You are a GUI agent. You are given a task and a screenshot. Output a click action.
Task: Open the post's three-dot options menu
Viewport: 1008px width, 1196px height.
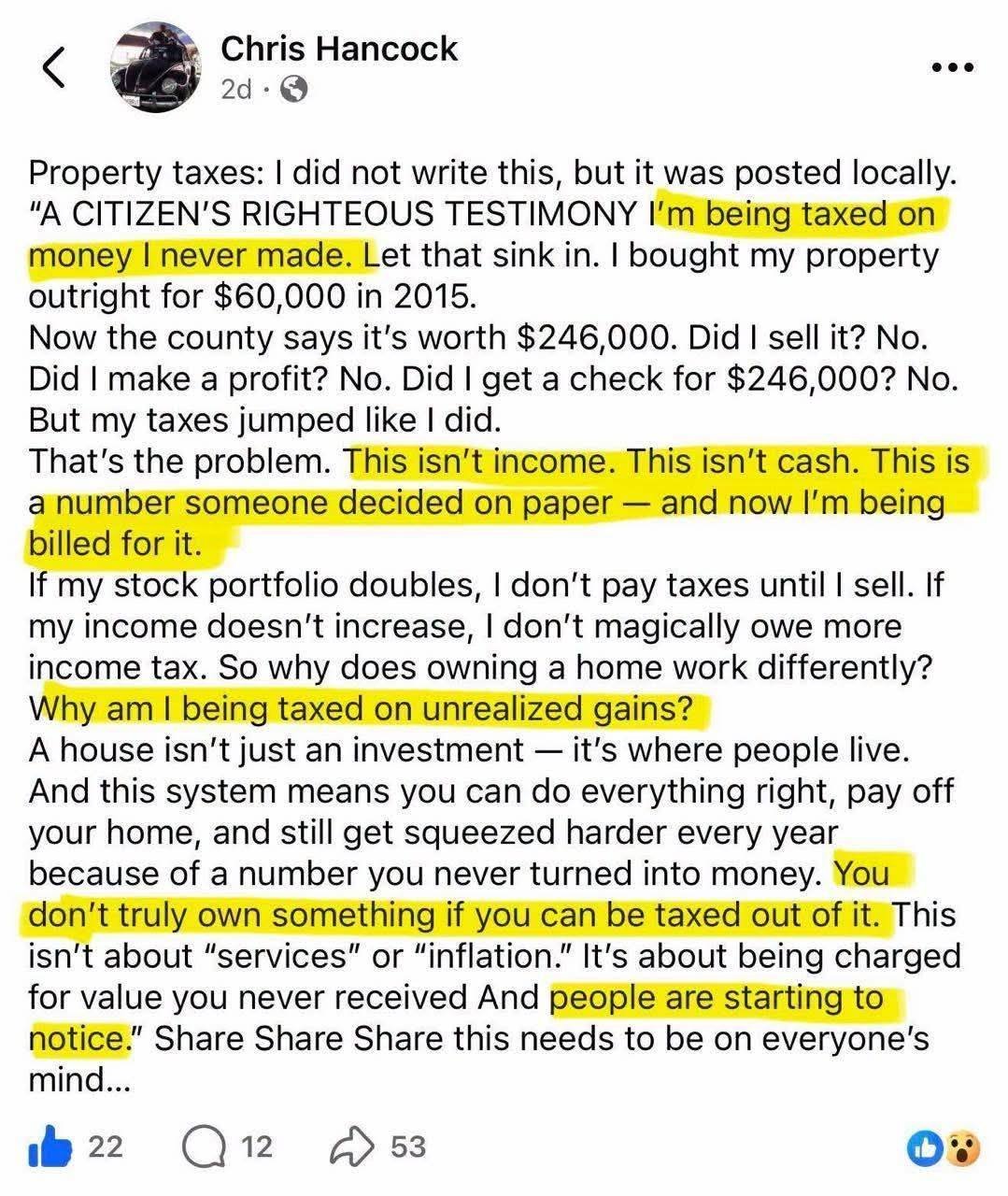954,67
